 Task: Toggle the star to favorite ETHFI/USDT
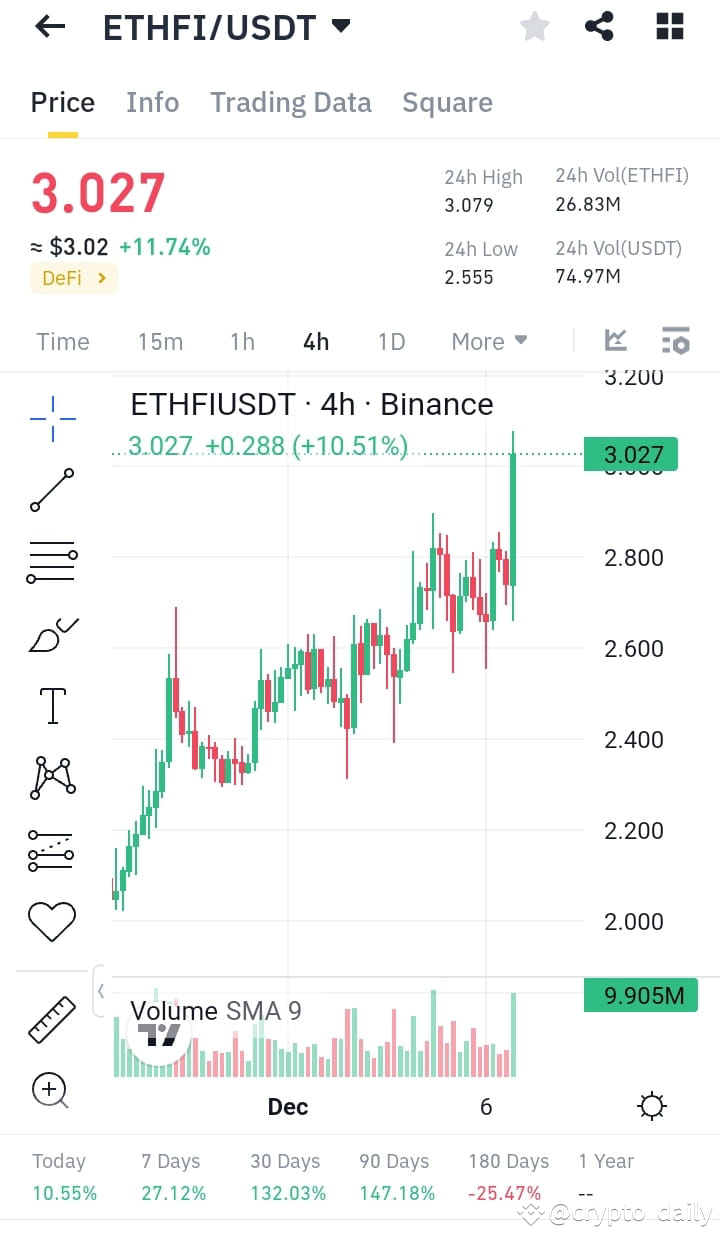click(534, 26)
